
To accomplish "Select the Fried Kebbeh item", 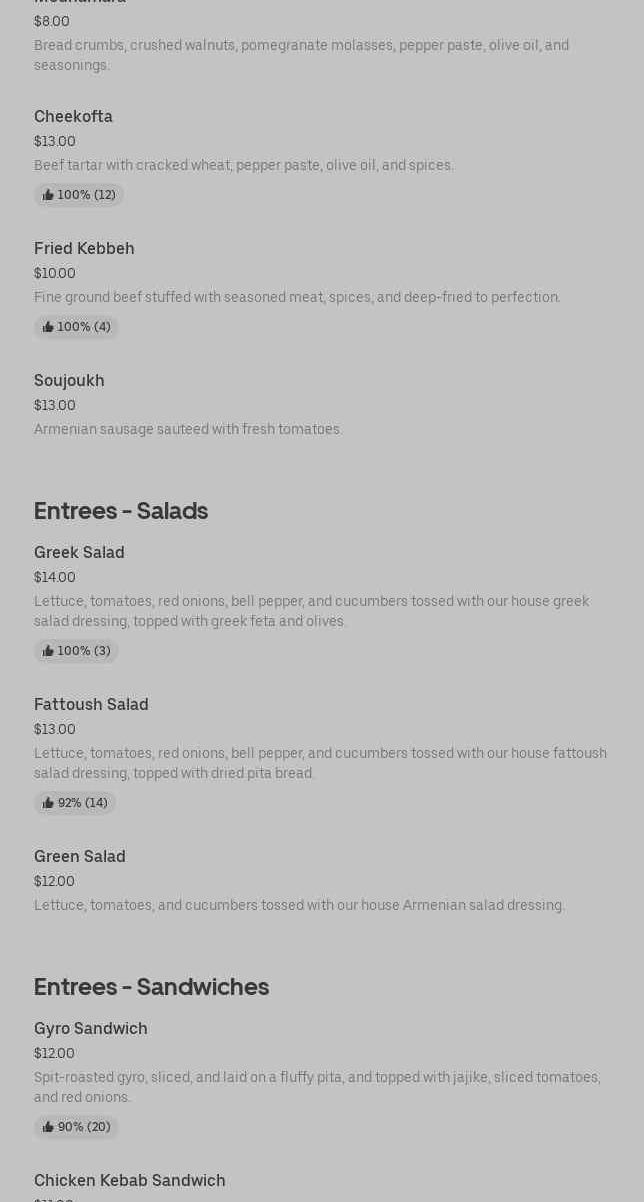I will coord(84,249).
